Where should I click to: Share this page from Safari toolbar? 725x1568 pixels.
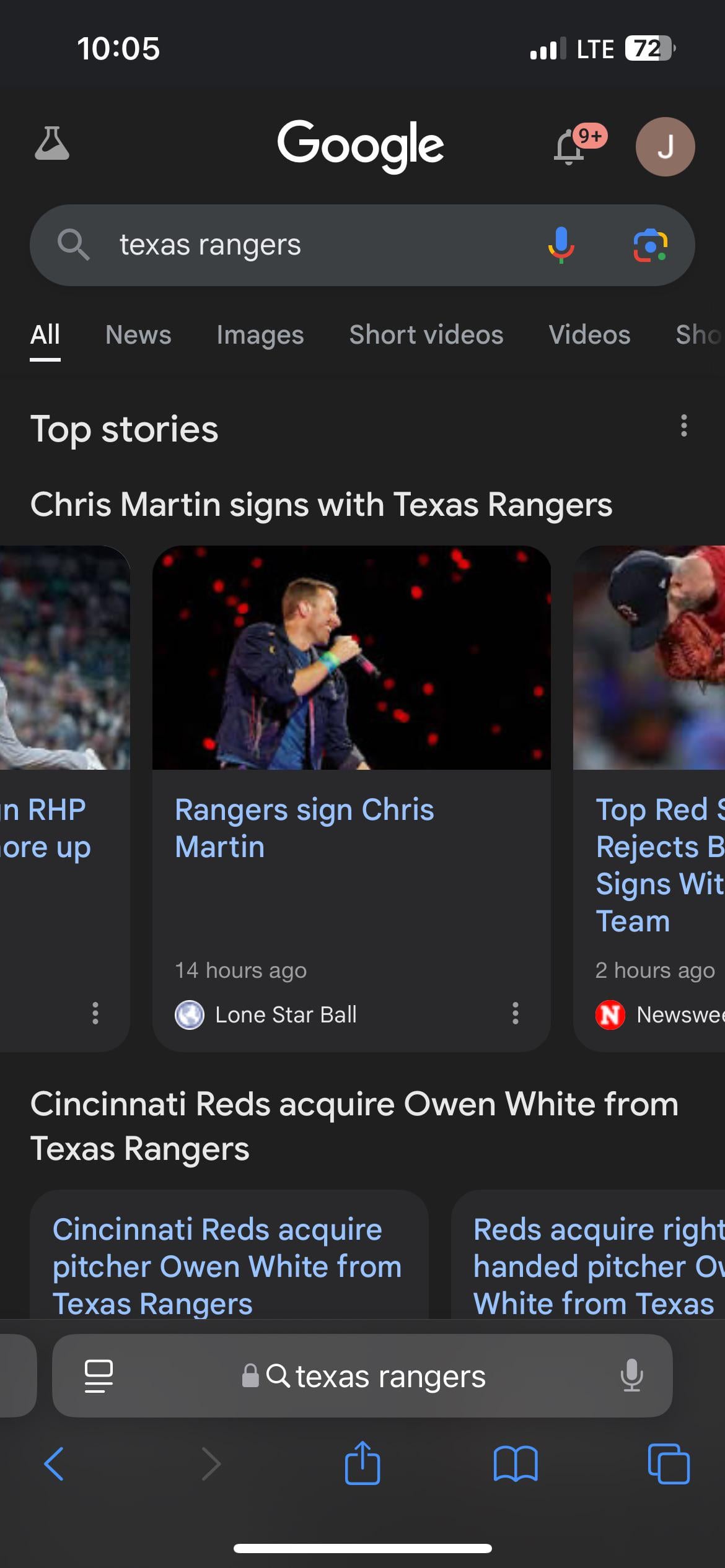pos(362,1464)
